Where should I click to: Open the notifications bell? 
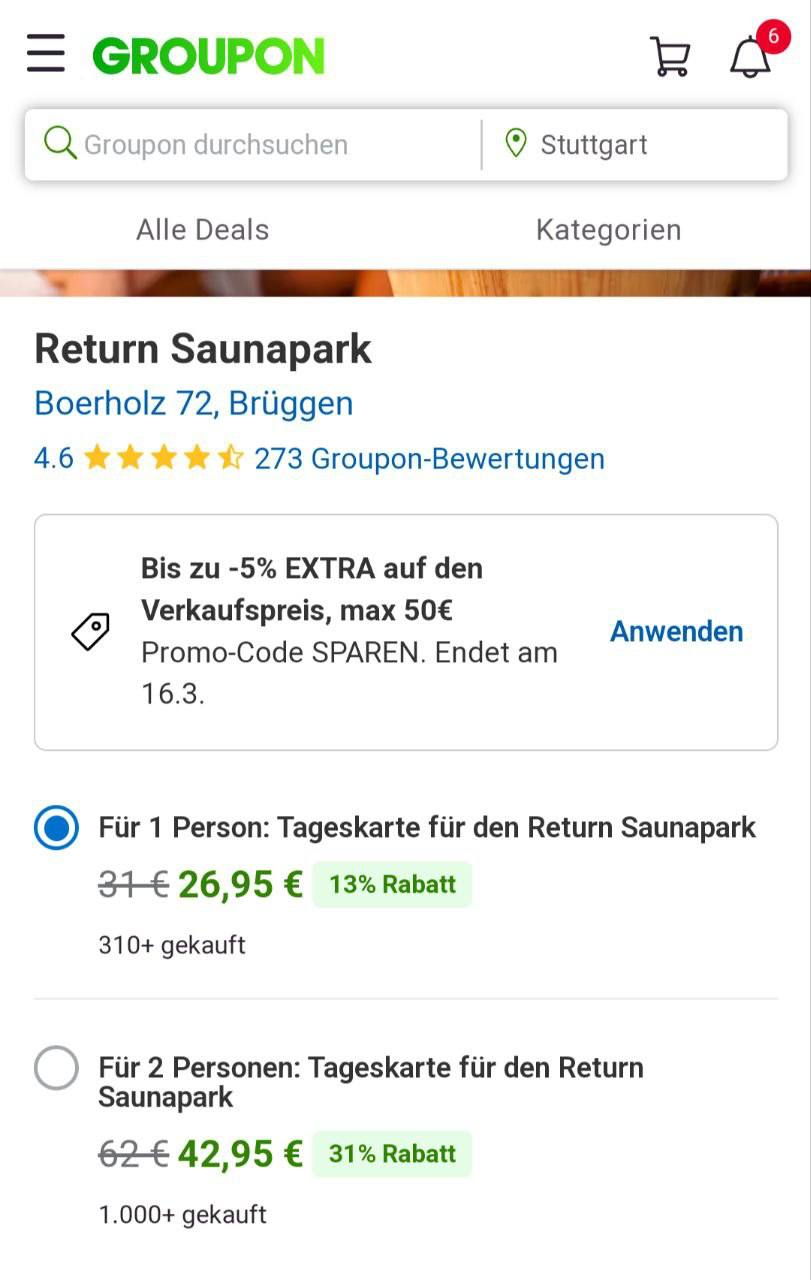click(x=750, y=57)
